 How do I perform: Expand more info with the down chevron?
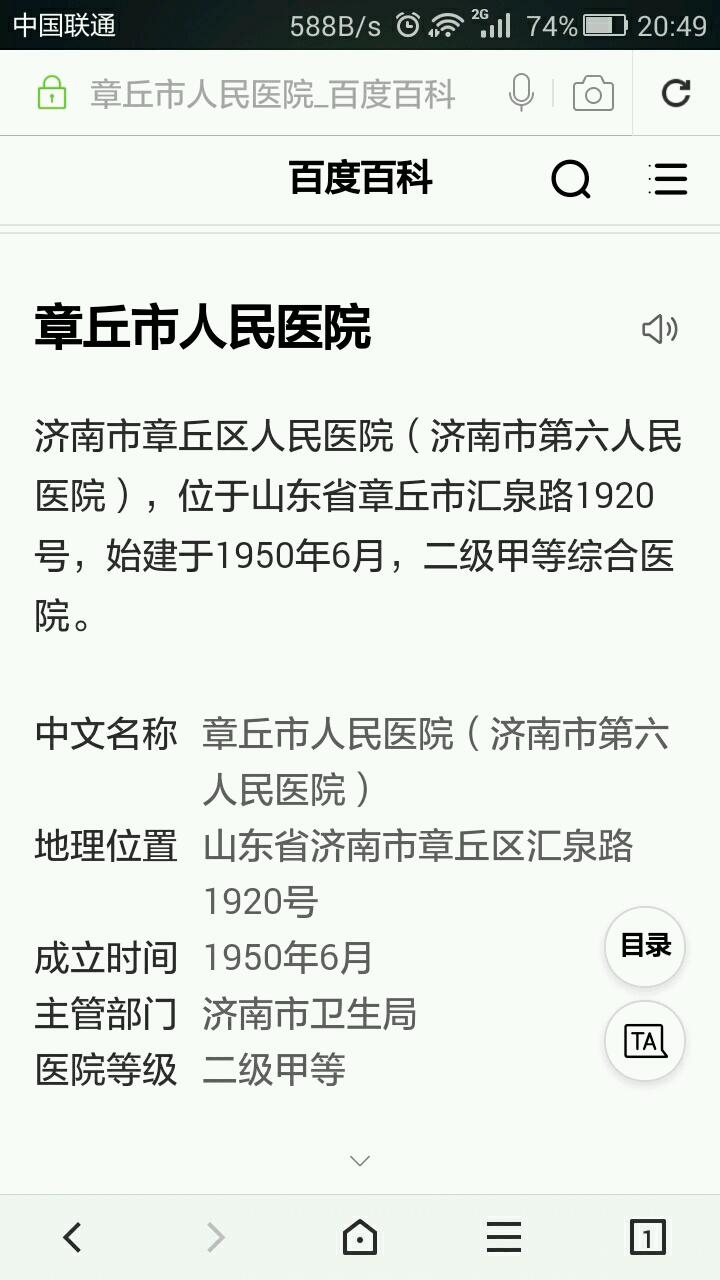click(360, 1161)
